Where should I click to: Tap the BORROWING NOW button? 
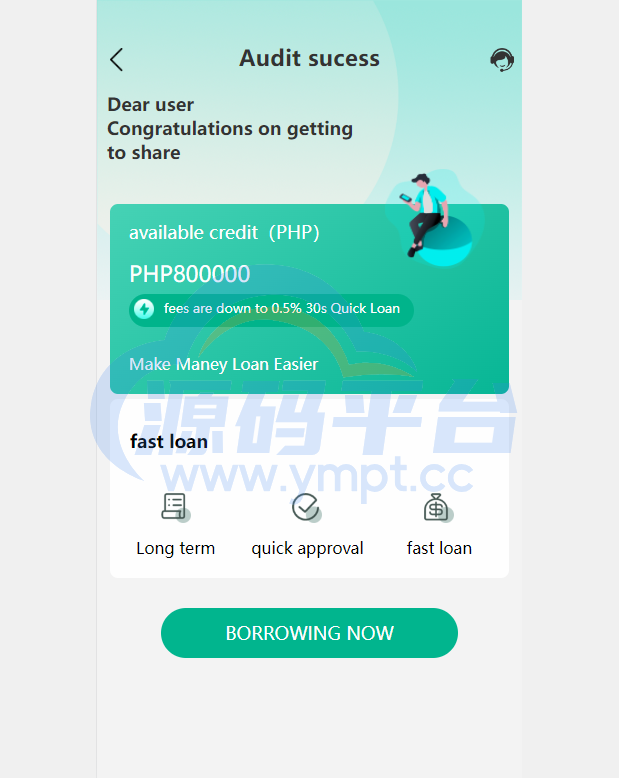pos(309,633)
